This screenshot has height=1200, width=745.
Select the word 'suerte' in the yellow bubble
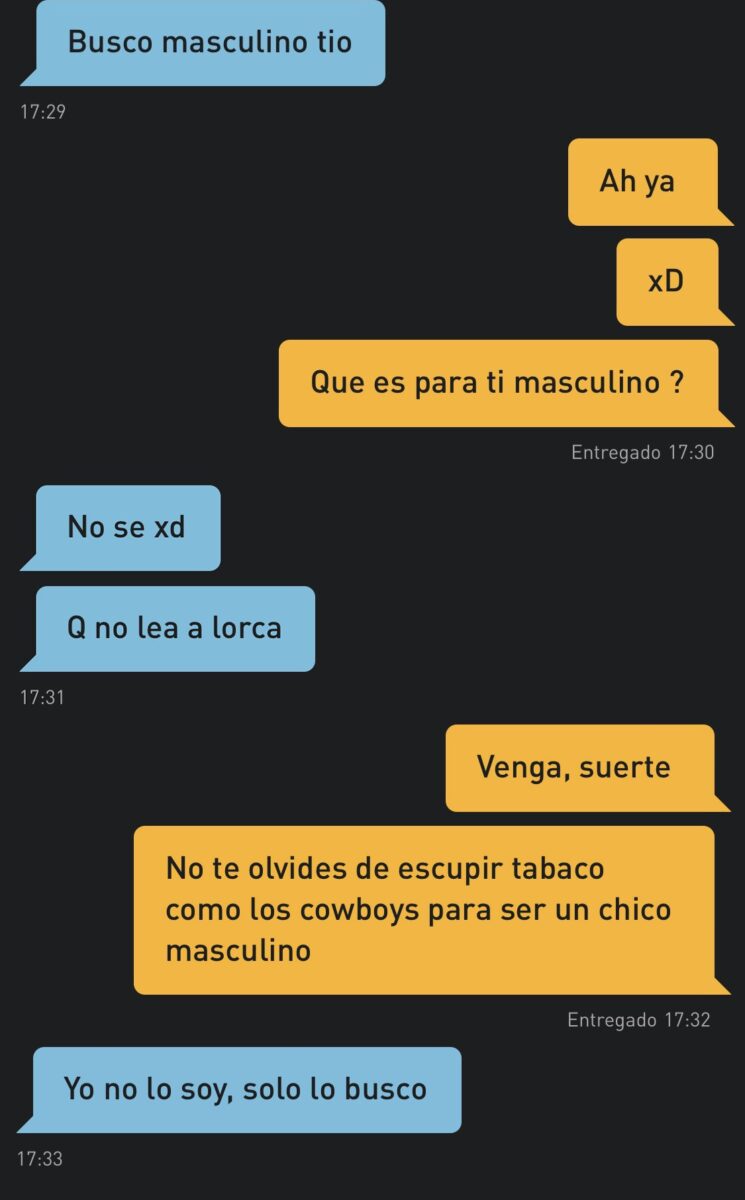point(623,767)
